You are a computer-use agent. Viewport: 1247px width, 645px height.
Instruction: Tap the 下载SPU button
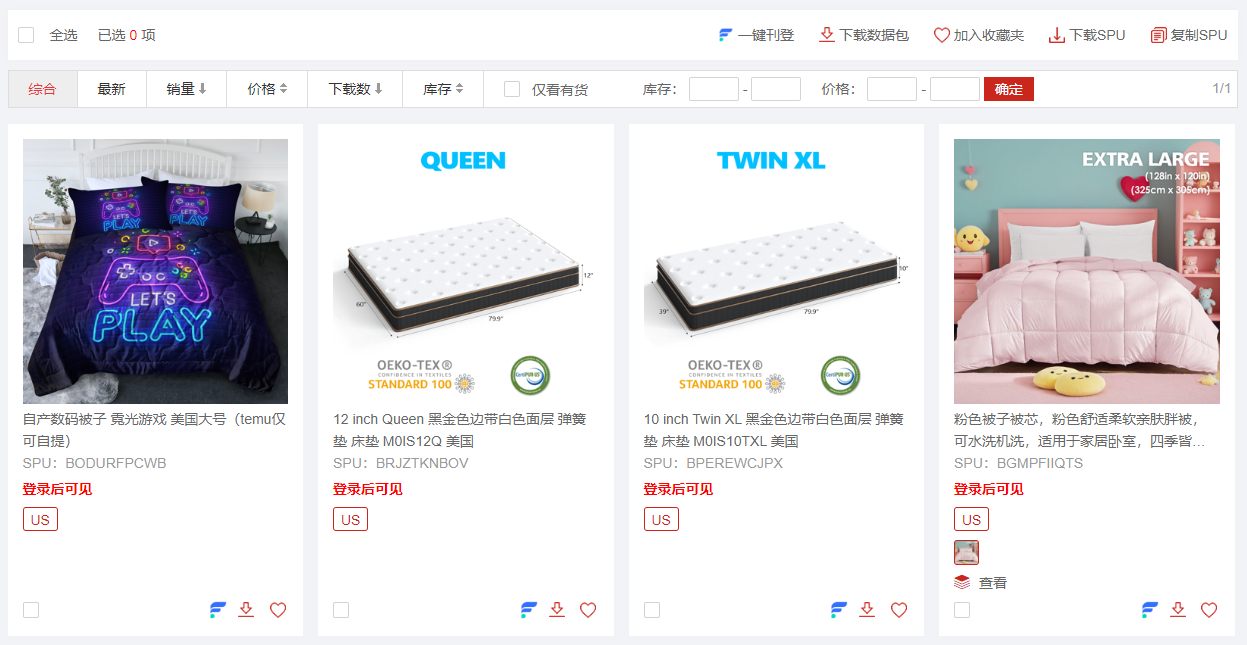point(1087,35)
